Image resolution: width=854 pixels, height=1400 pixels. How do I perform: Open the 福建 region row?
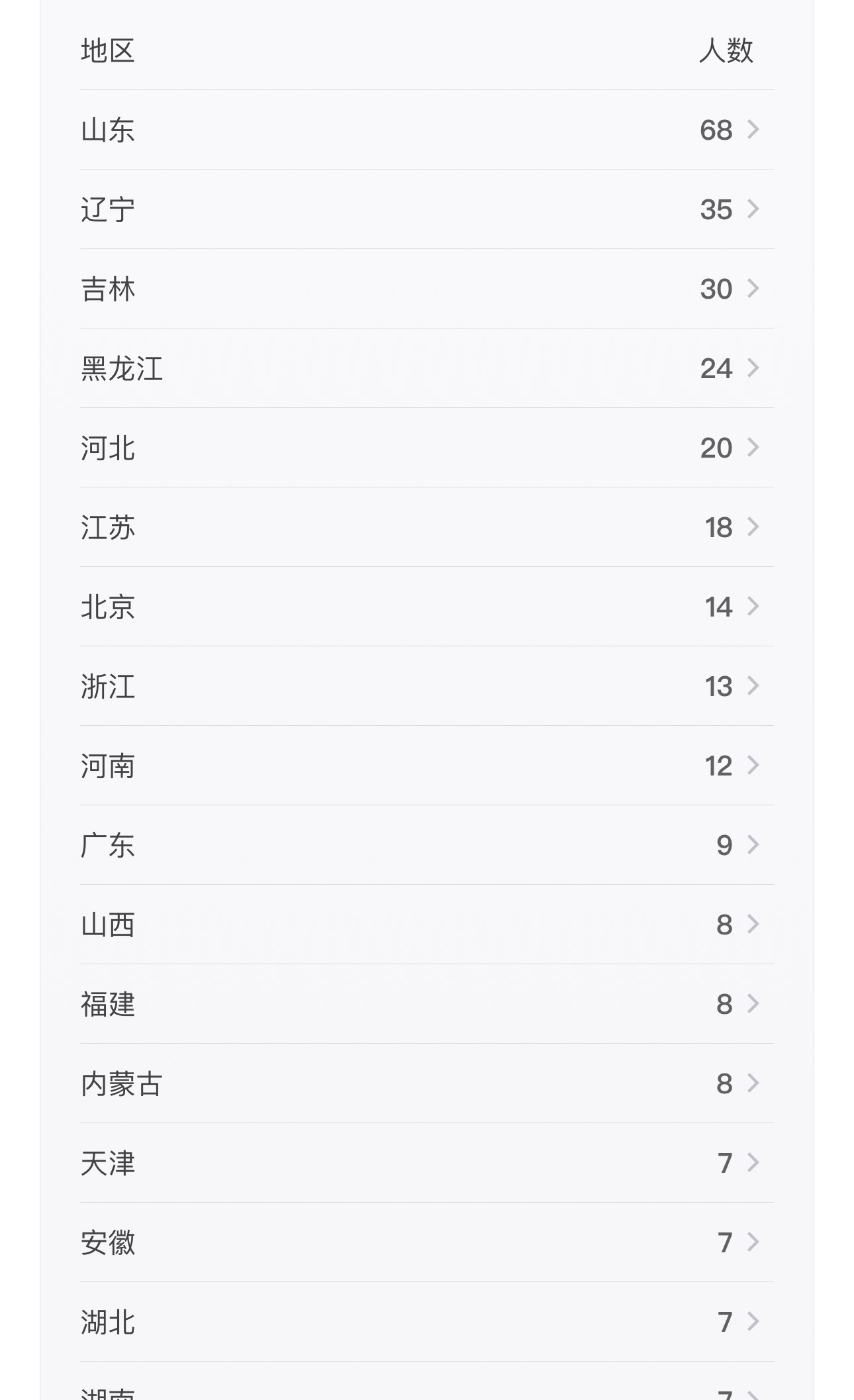coord(426,1004)
